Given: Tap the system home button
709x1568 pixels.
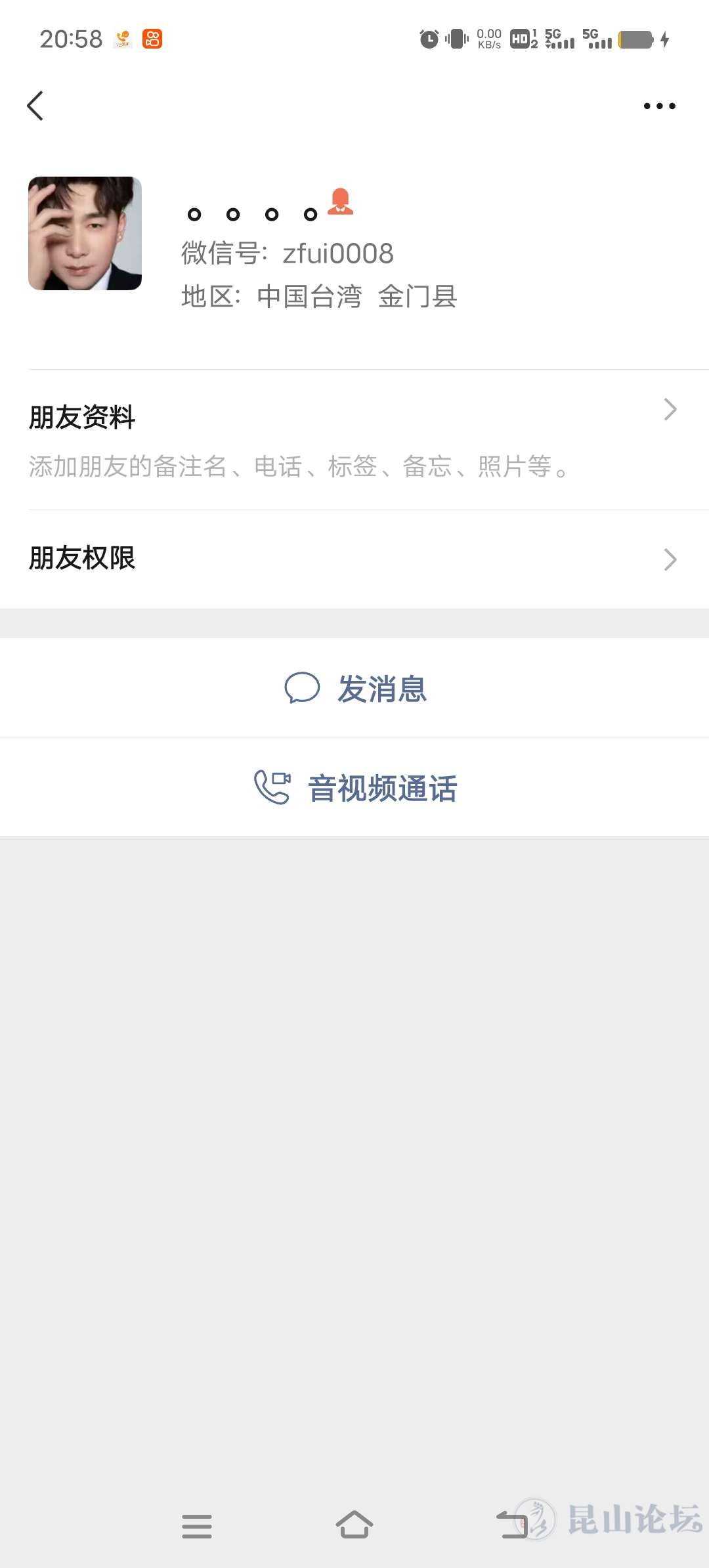Looking at the screenshot, I should [x=354, y=1525].
